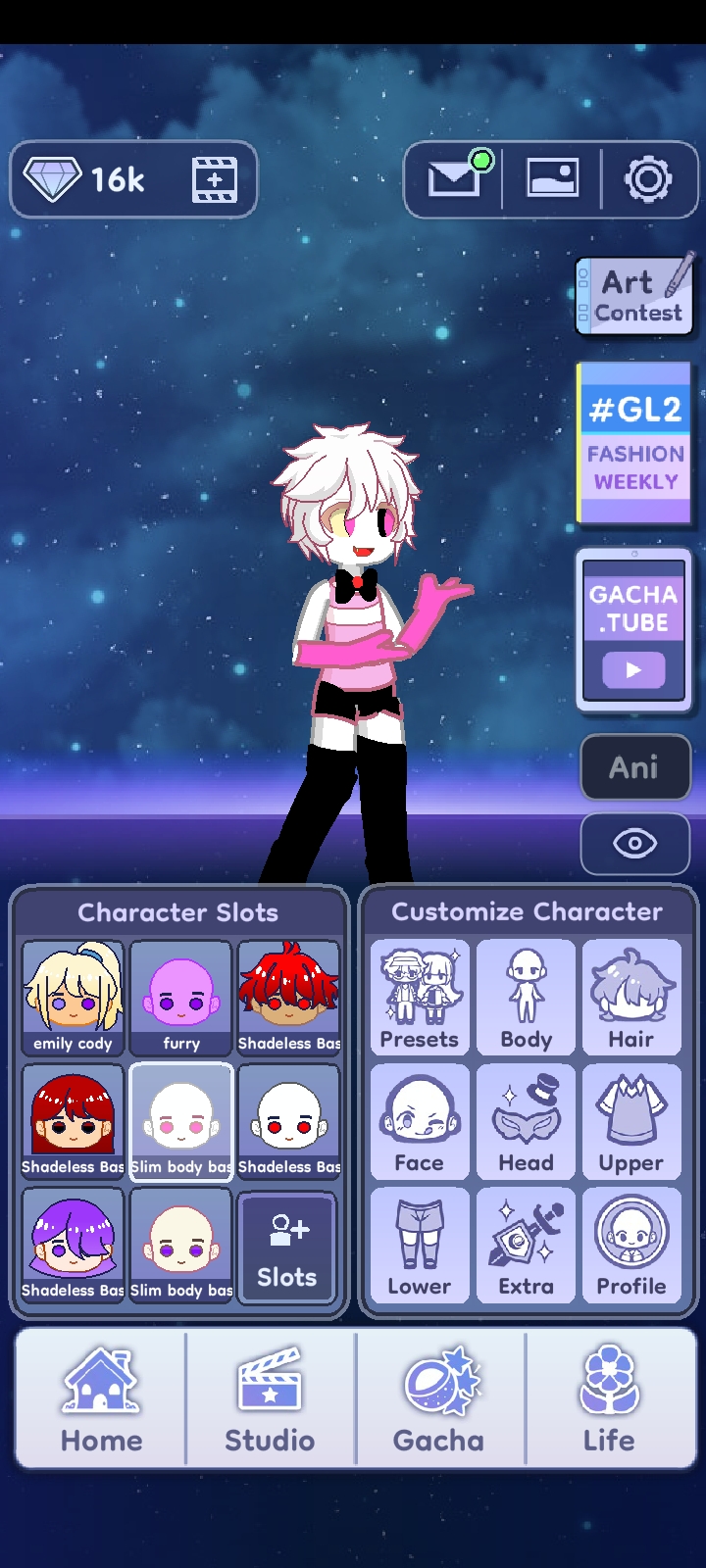Open the mail inbox icon
This screenshot has height=1568, width=706.
click(x=454, y=179)
